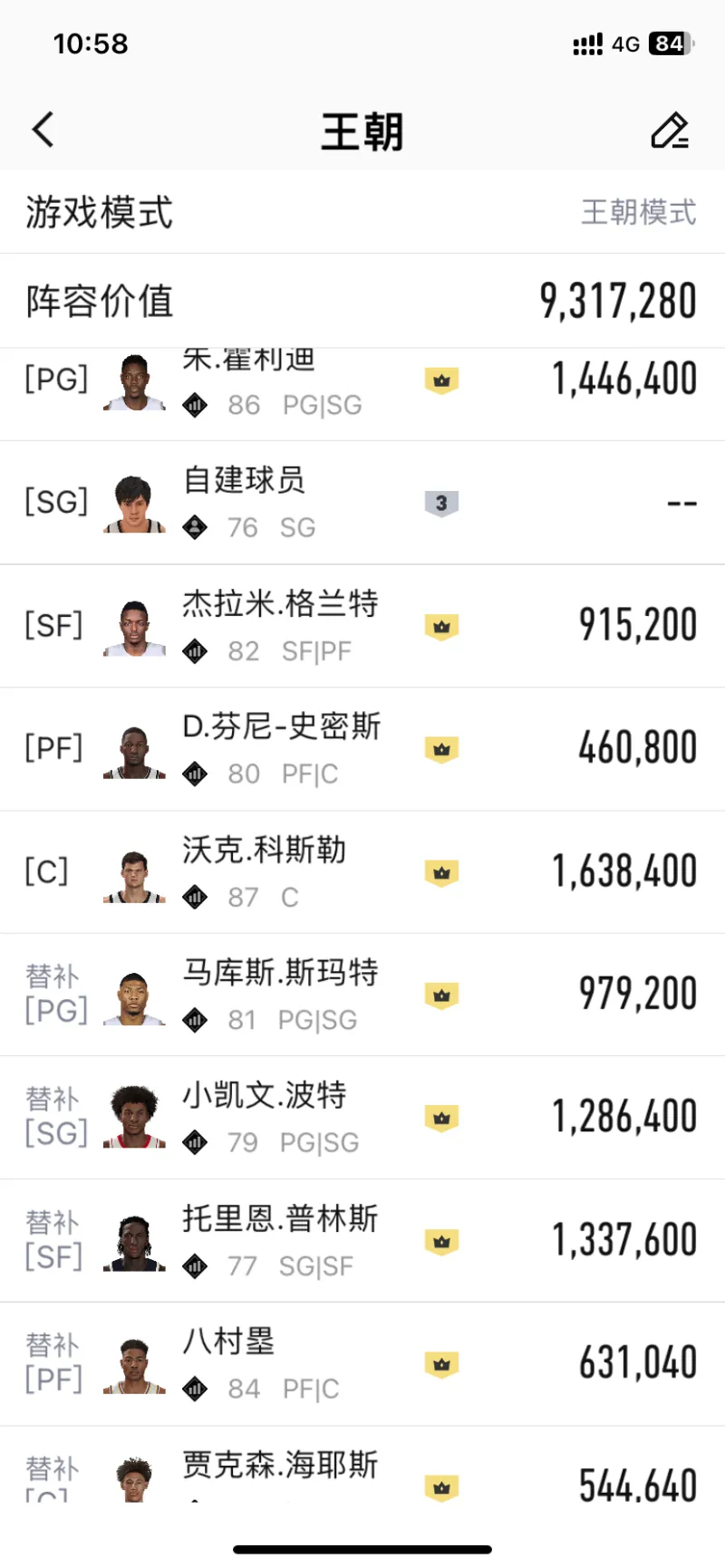Go back with the top-left arrow
Viewport: 725px width, 1568px height.
point(43,130)
